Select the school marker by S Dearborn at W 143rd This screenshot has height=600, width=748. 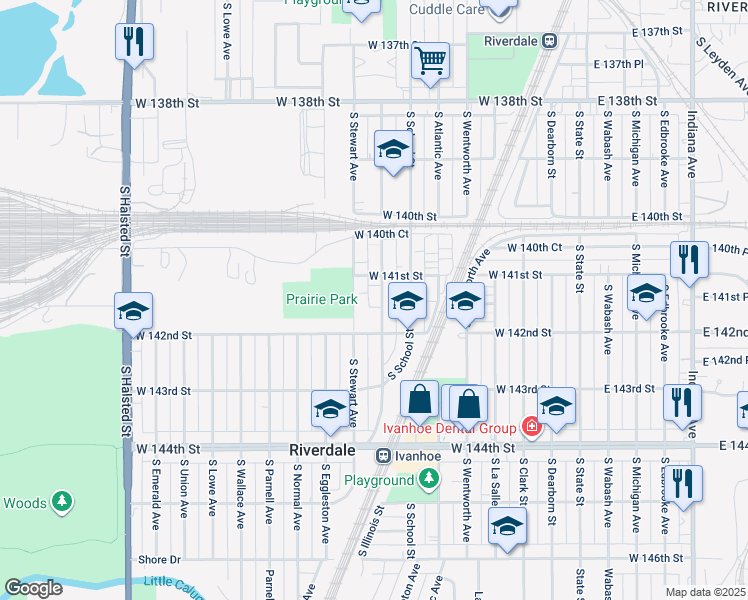pyautogui.click(x=556, y=409)
